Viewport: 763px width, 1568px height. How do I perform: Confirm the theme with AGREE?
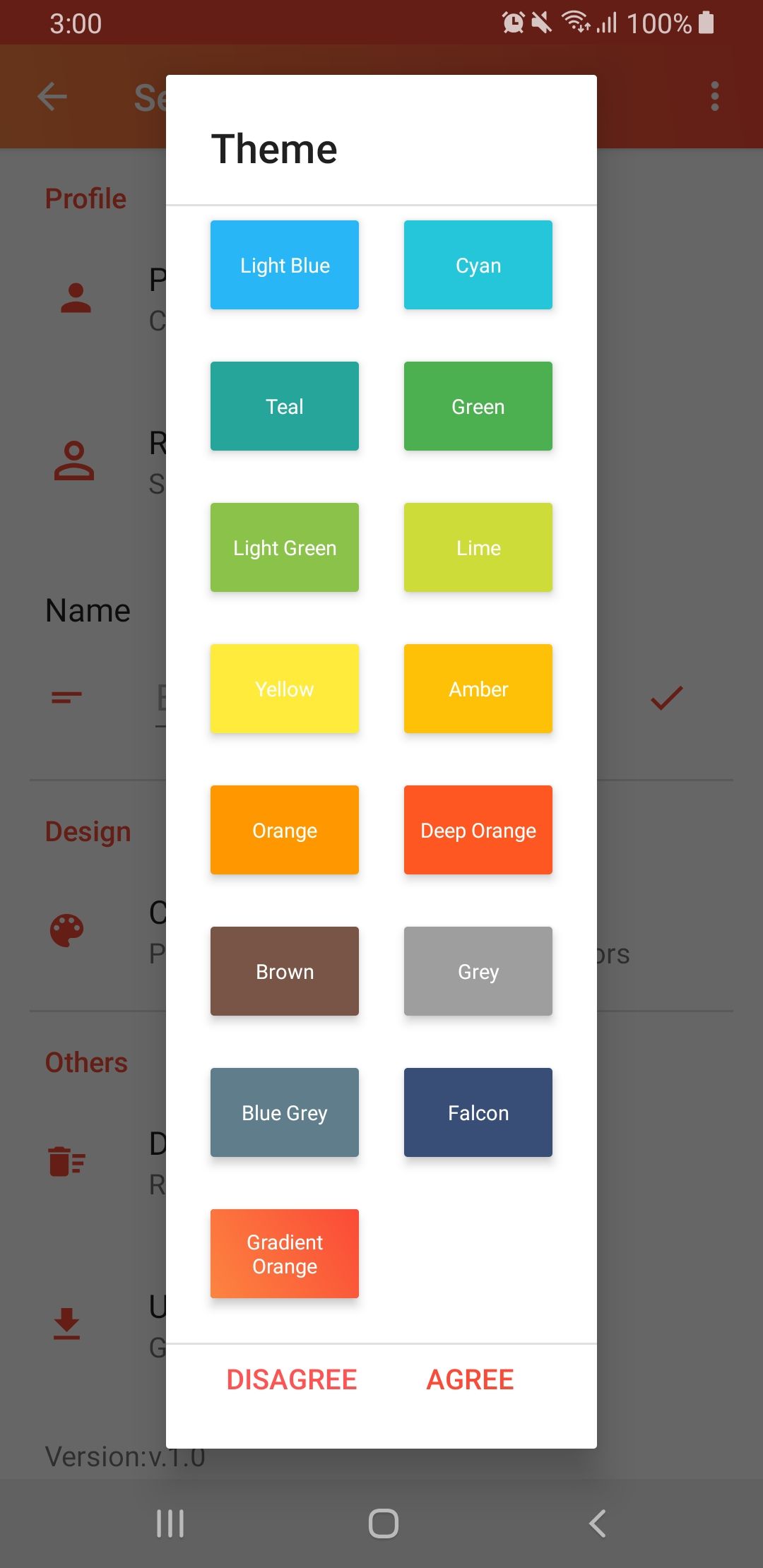[470, 1379]
